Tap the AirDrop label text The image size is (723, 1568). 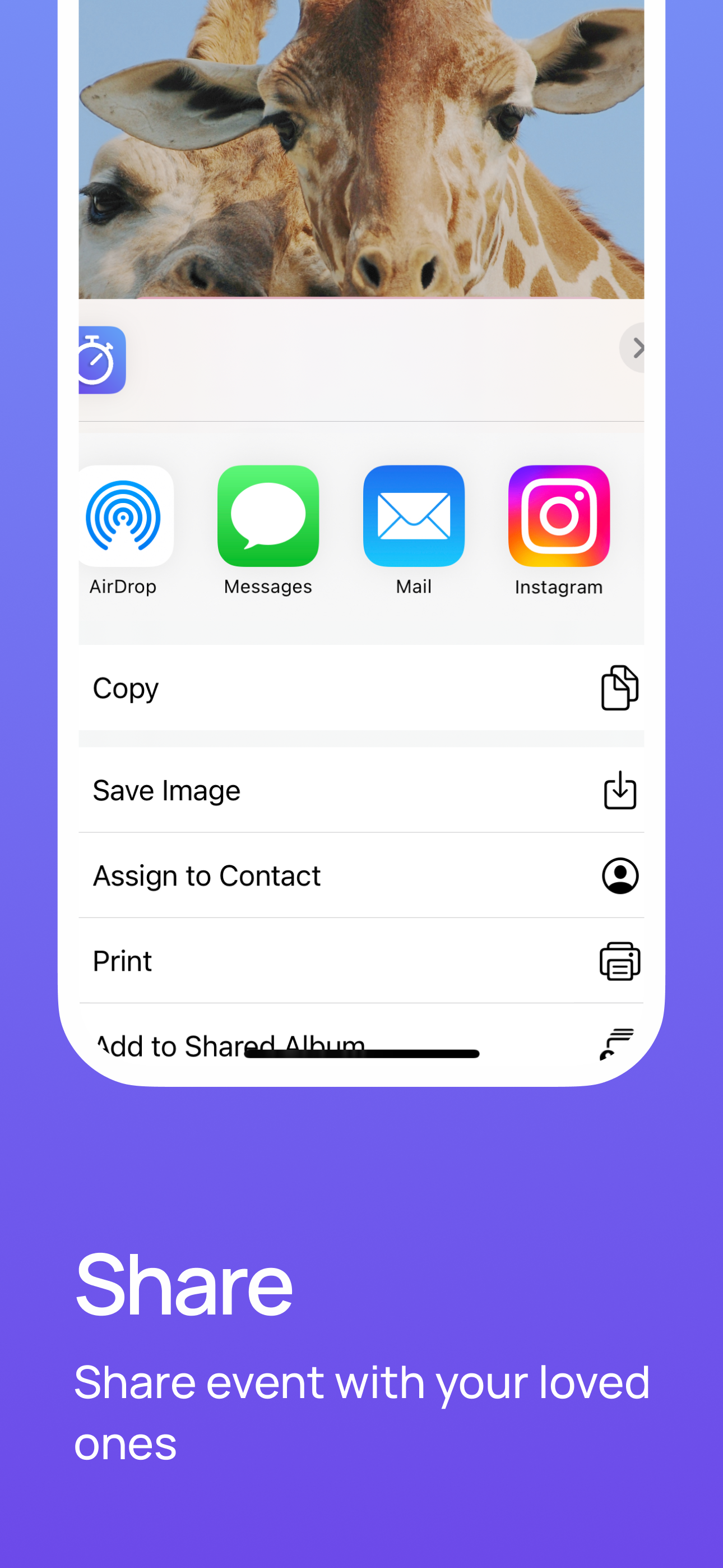123,586
